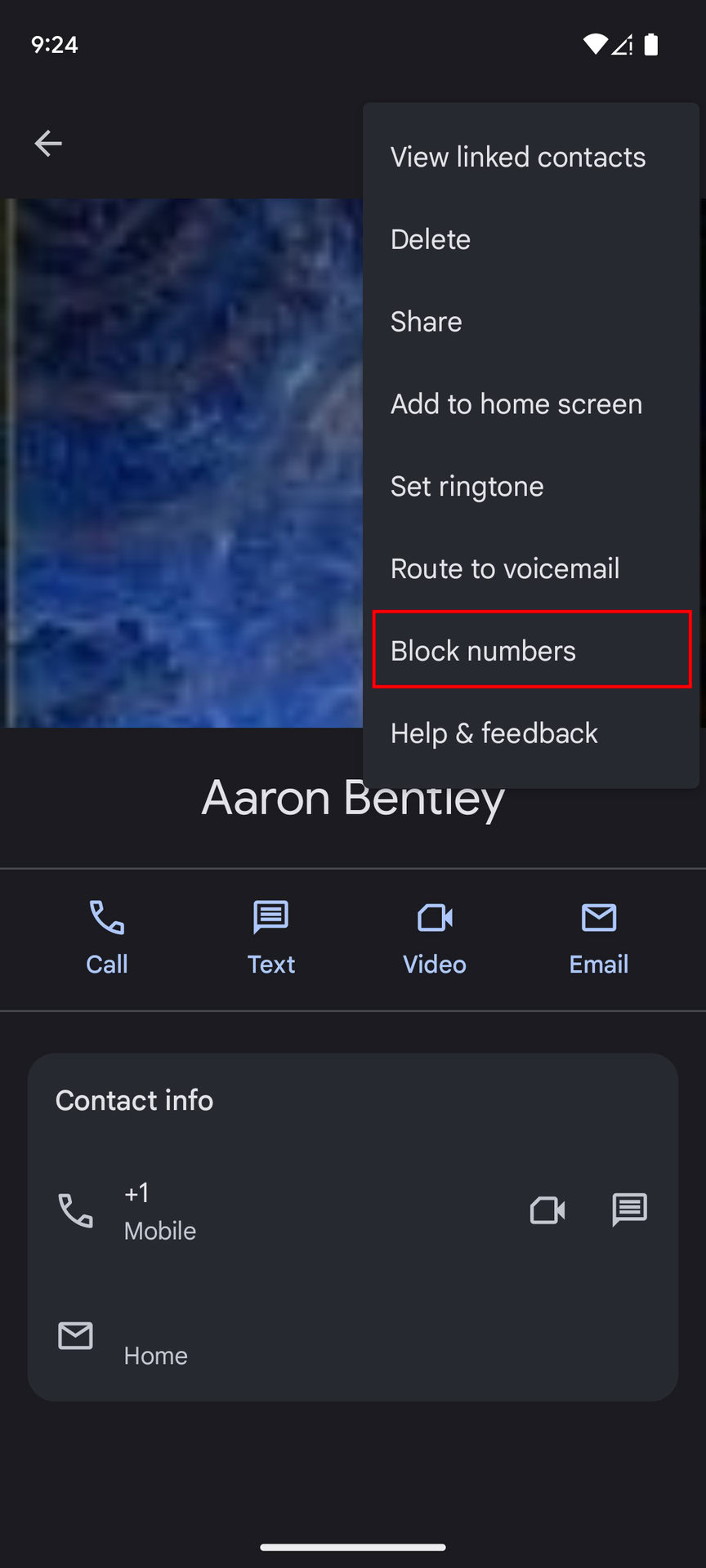Select Share in the overflow menu
The image size is (706, 1568).
427,322
